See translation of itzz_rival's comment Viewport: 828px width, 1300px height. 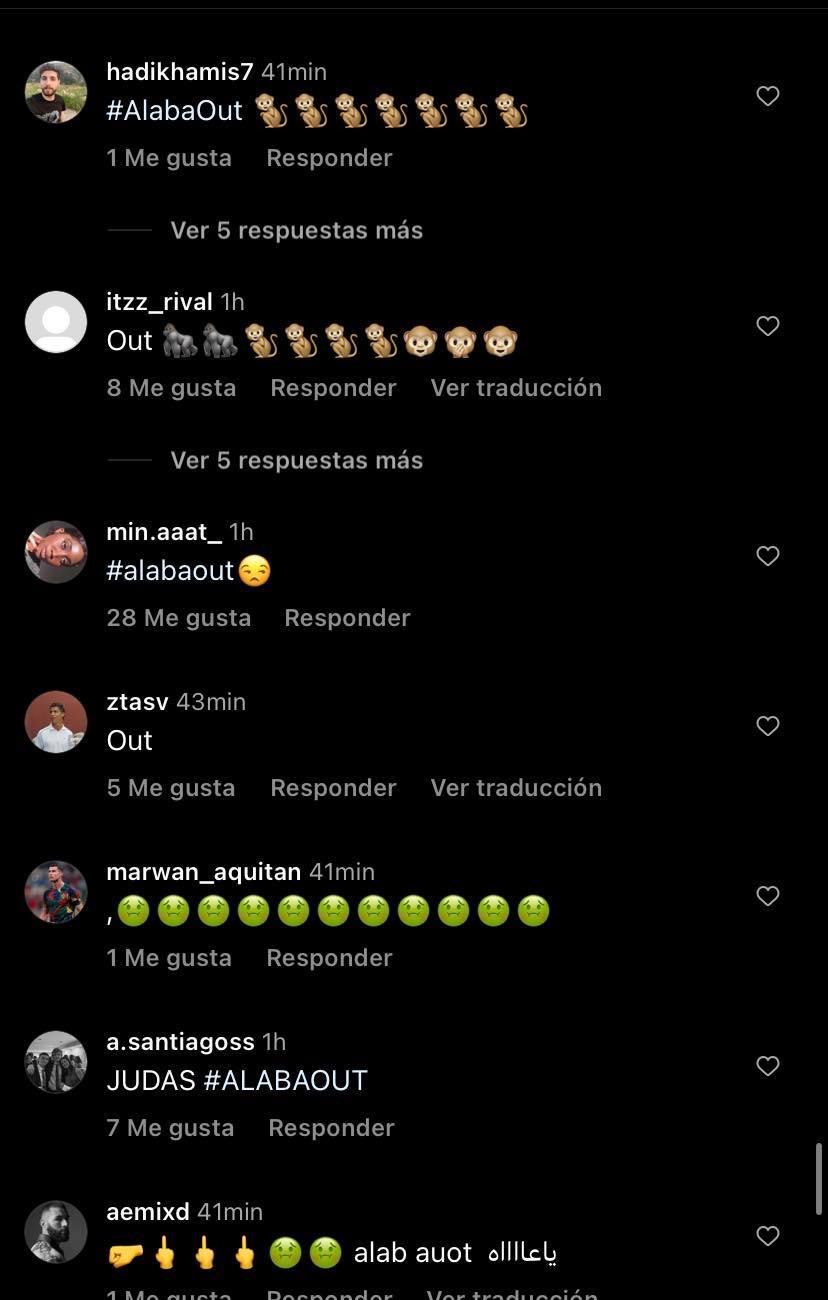tap(516, 388)
